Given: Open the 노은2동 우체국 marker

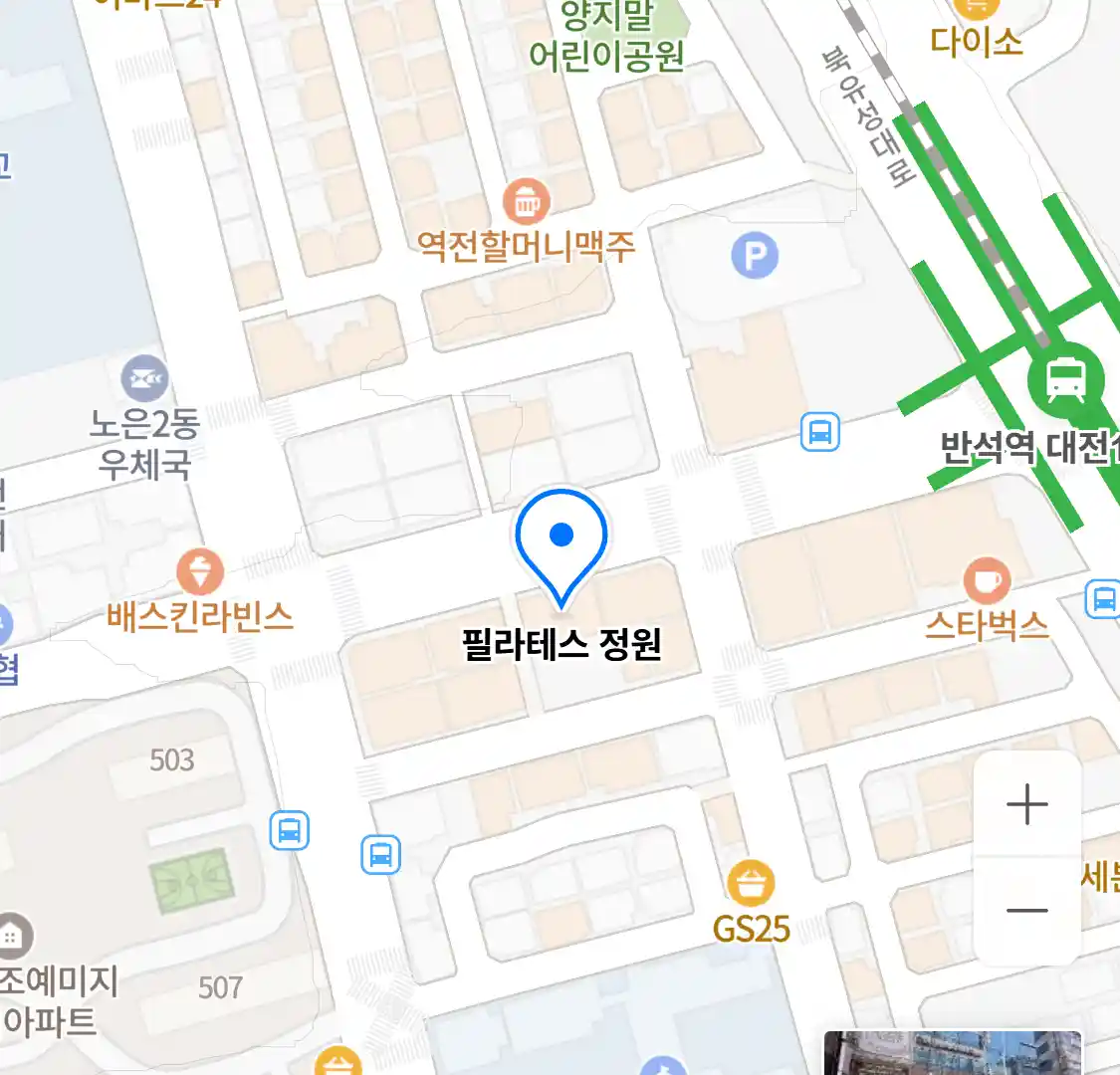Looking at the screenshot, I should pyautogui.click(x=145, y=379).
